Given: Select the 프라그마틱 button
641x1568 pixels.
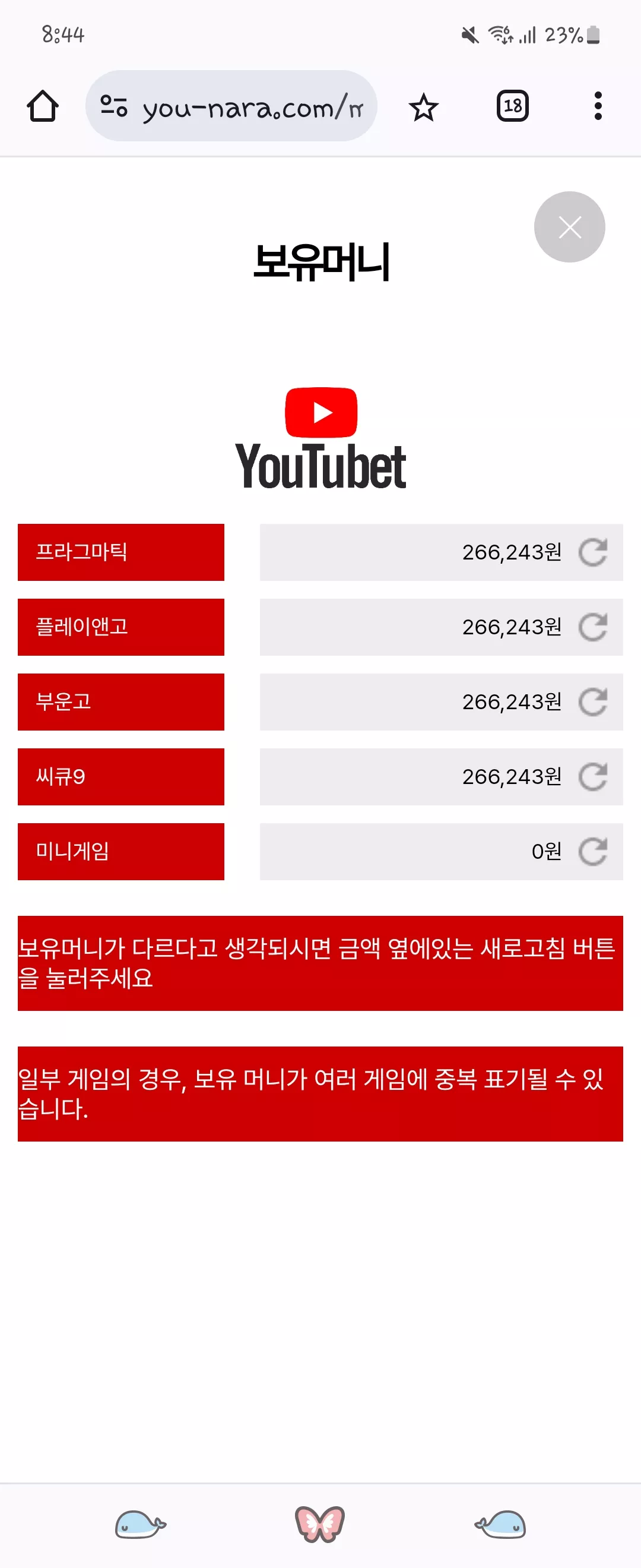Looking at the screenshot, I should [x=121, y=552].
